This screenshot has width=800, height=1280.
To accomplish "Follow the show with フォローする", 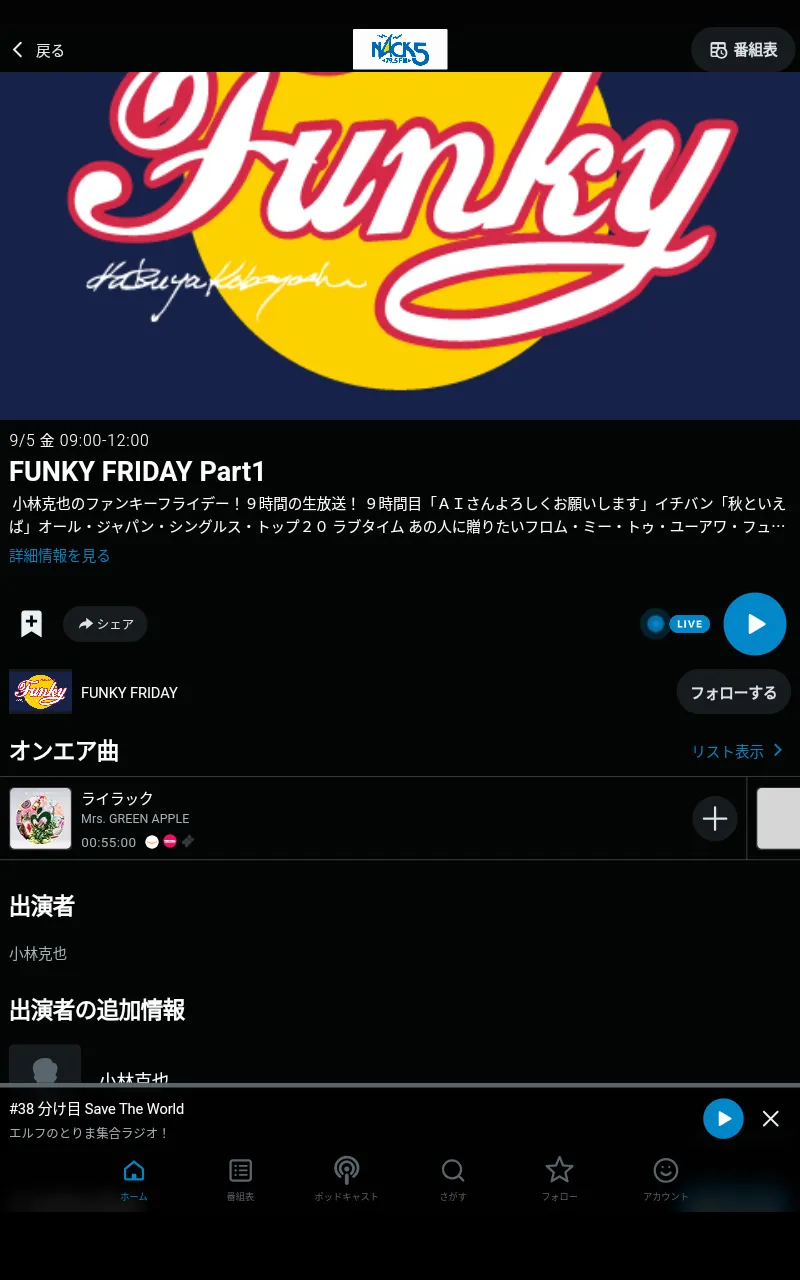I will tap(733, 692).
